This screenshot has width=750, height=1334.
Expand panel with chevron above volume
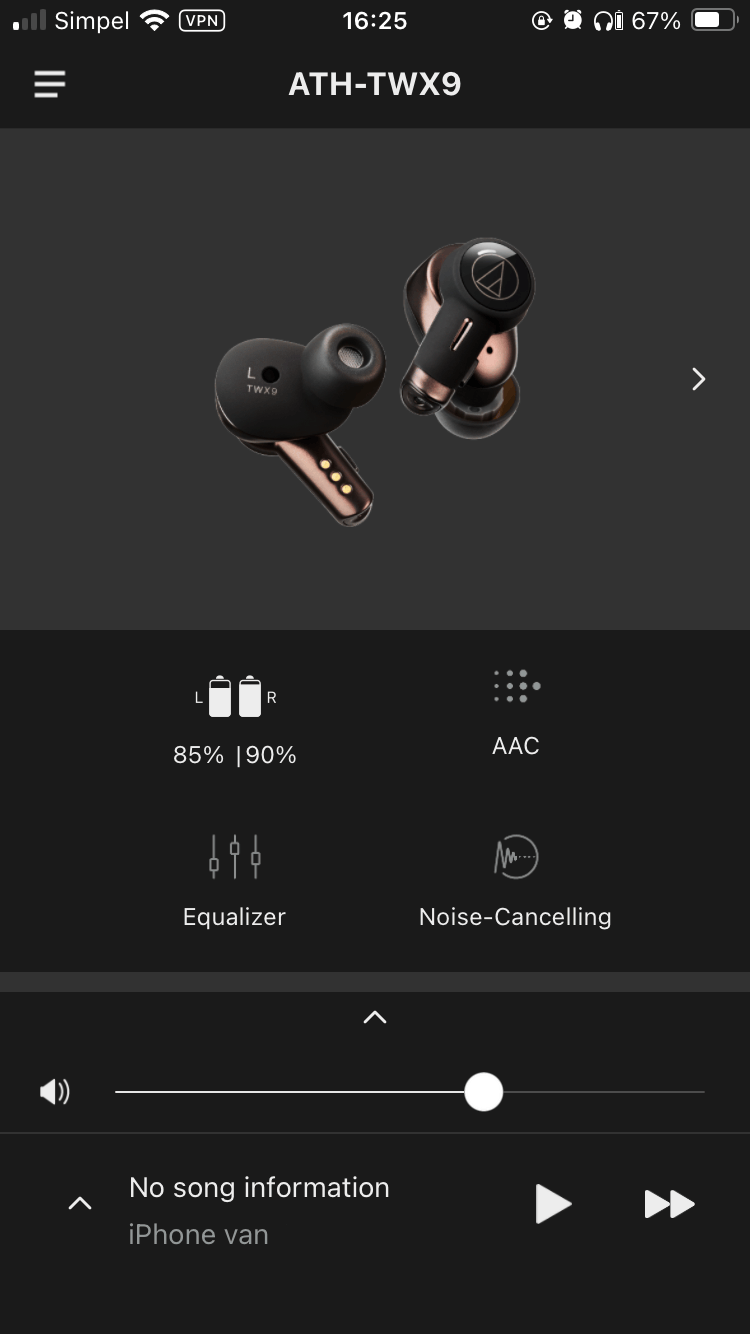(375, 1017)
